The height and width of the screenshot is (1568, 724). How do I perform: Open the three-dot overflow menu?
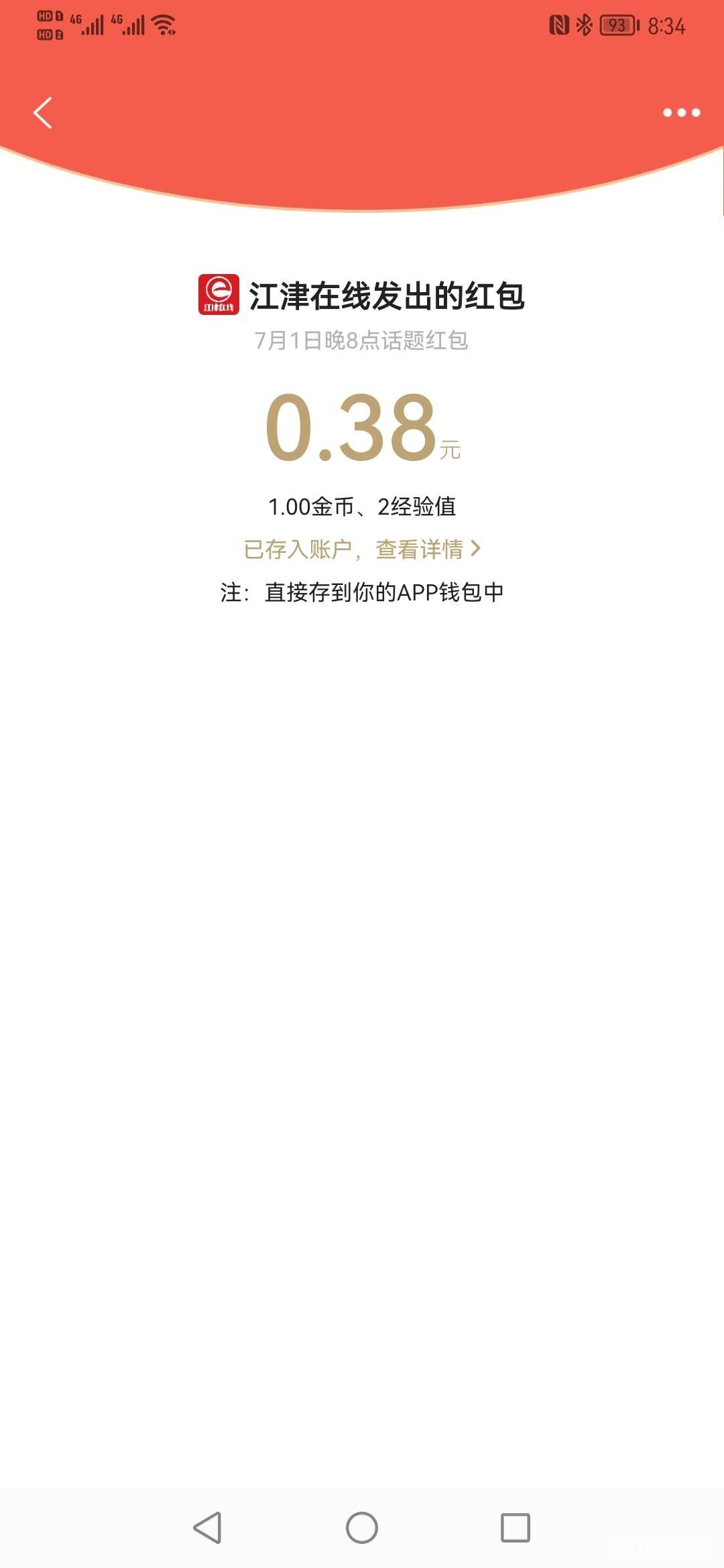(x=681, y=113)
